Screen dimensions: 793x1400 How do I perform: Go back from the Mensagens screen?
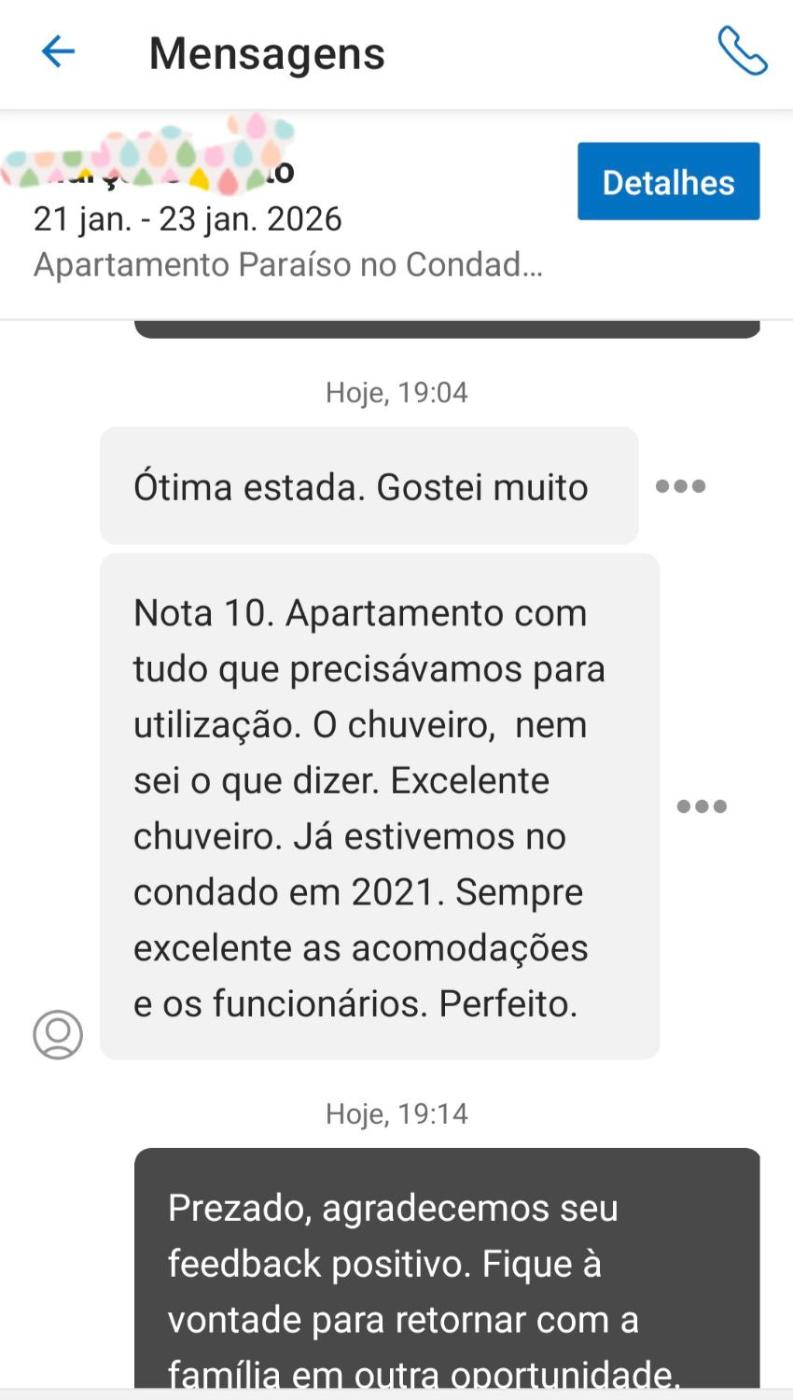coord(58,52)
